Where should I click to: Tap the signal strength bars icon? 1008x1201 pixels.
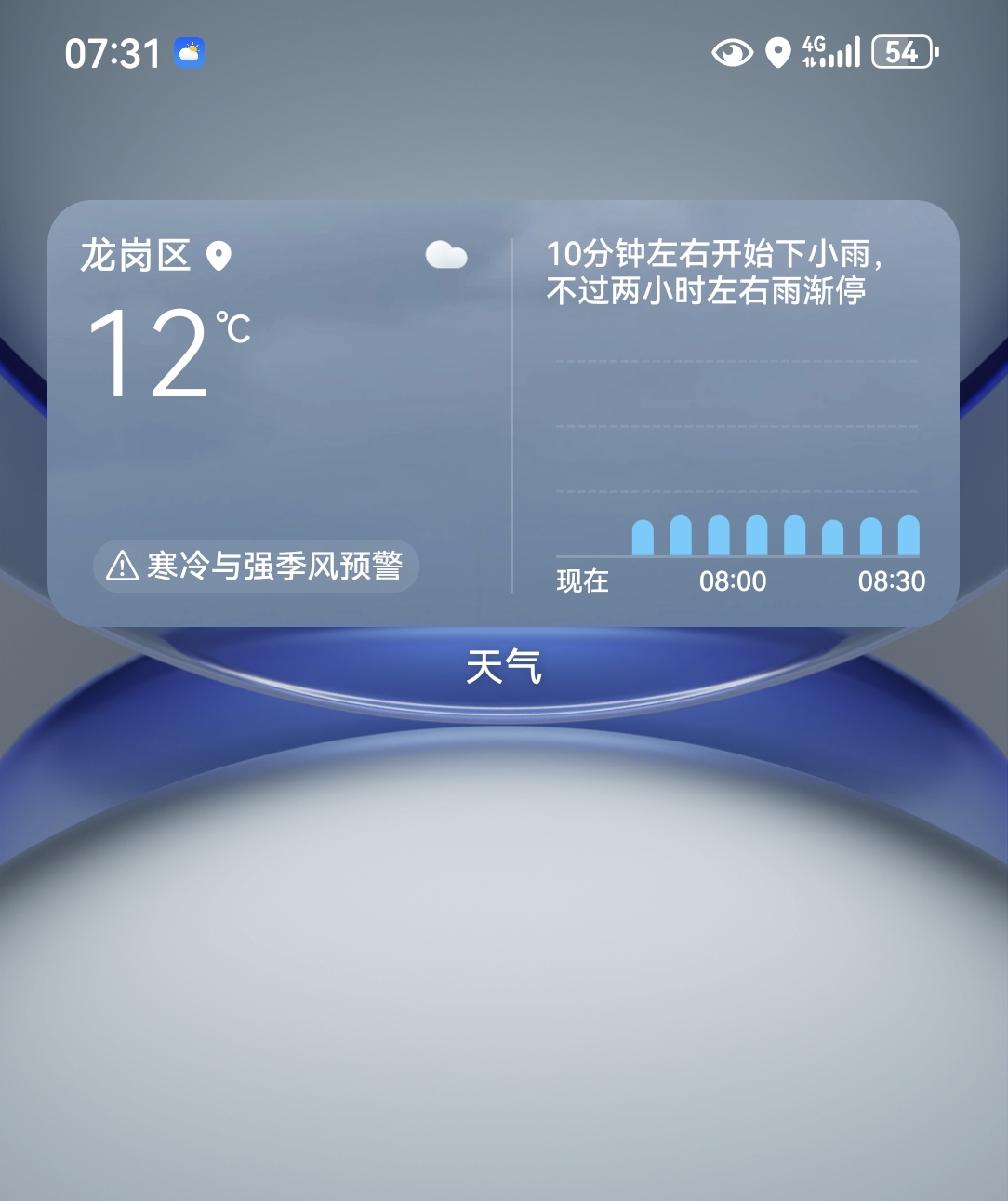pyautogui.click(x=844, y=53)
